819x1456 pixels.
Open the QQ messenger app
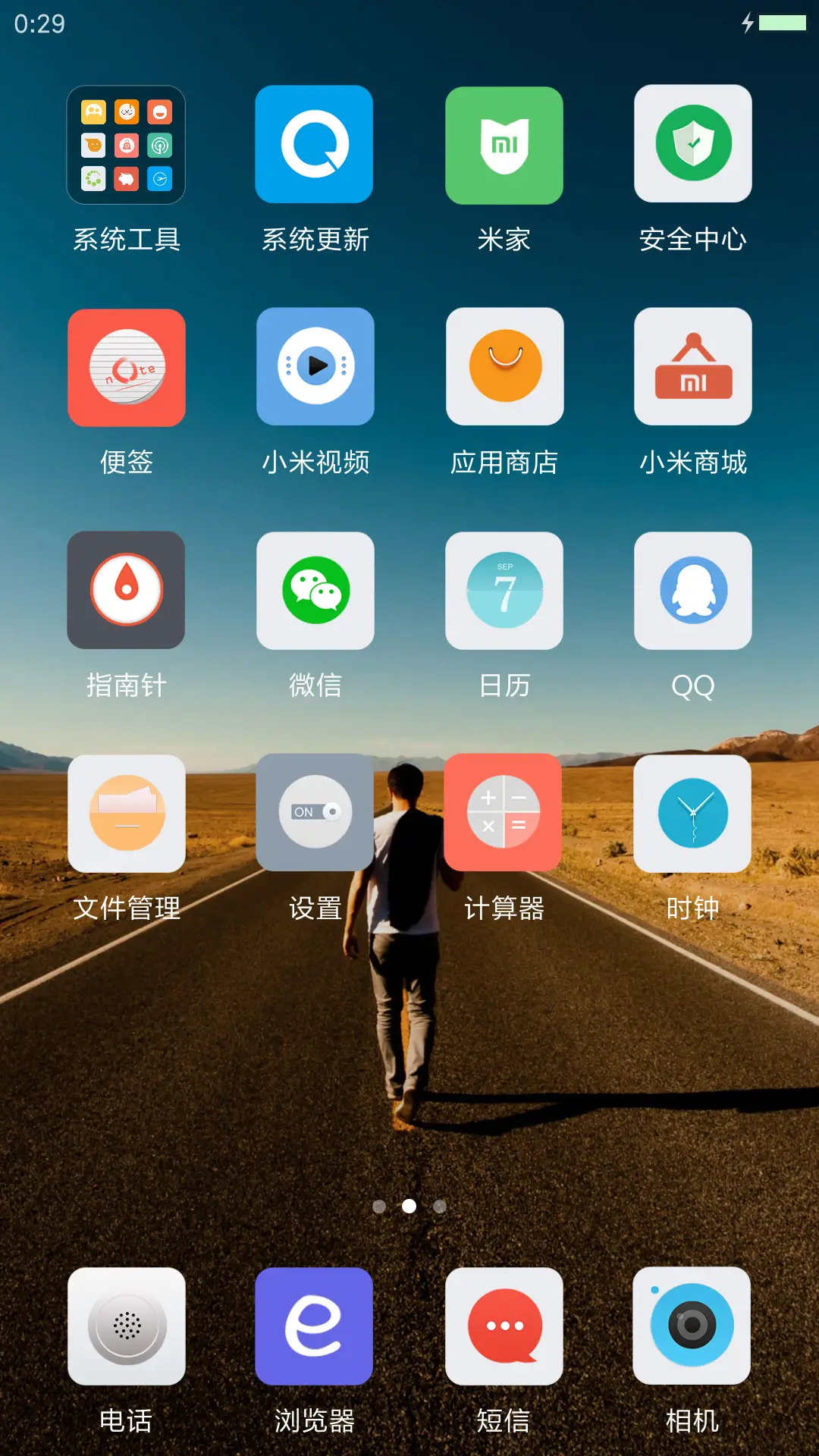[x=692, y=590]
